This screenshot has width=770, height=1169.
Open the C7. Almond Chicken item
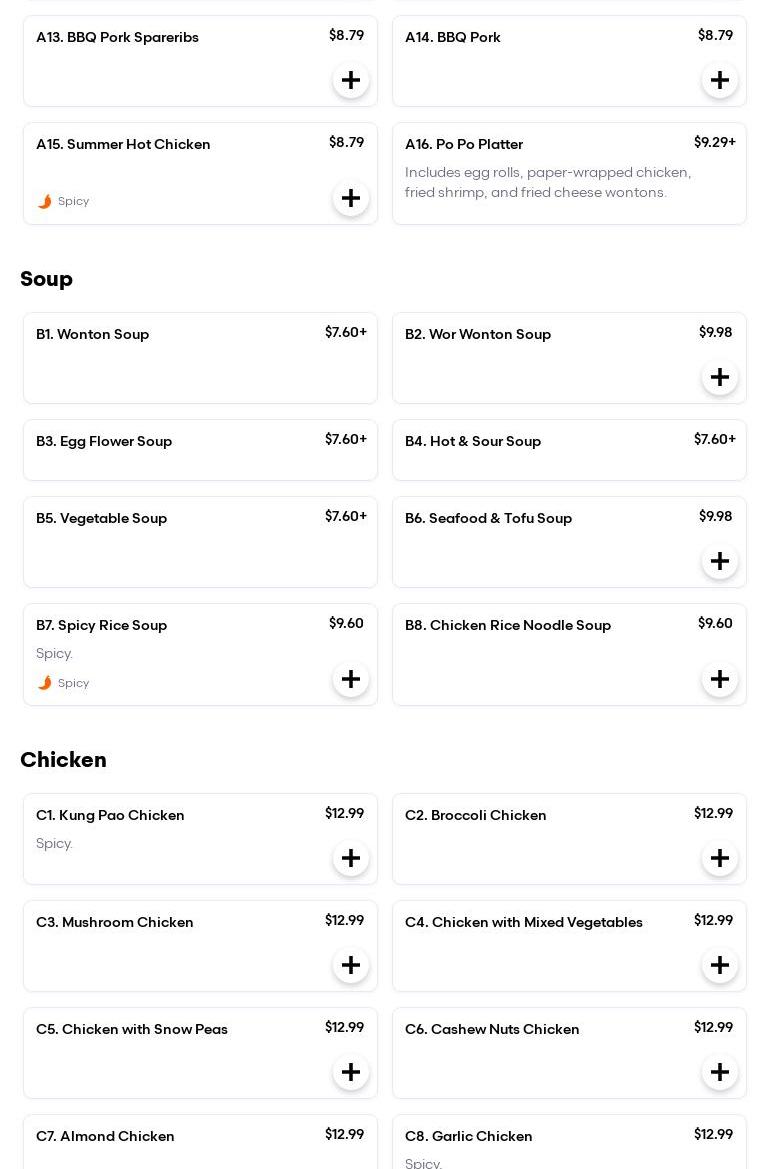[200, 1142]
